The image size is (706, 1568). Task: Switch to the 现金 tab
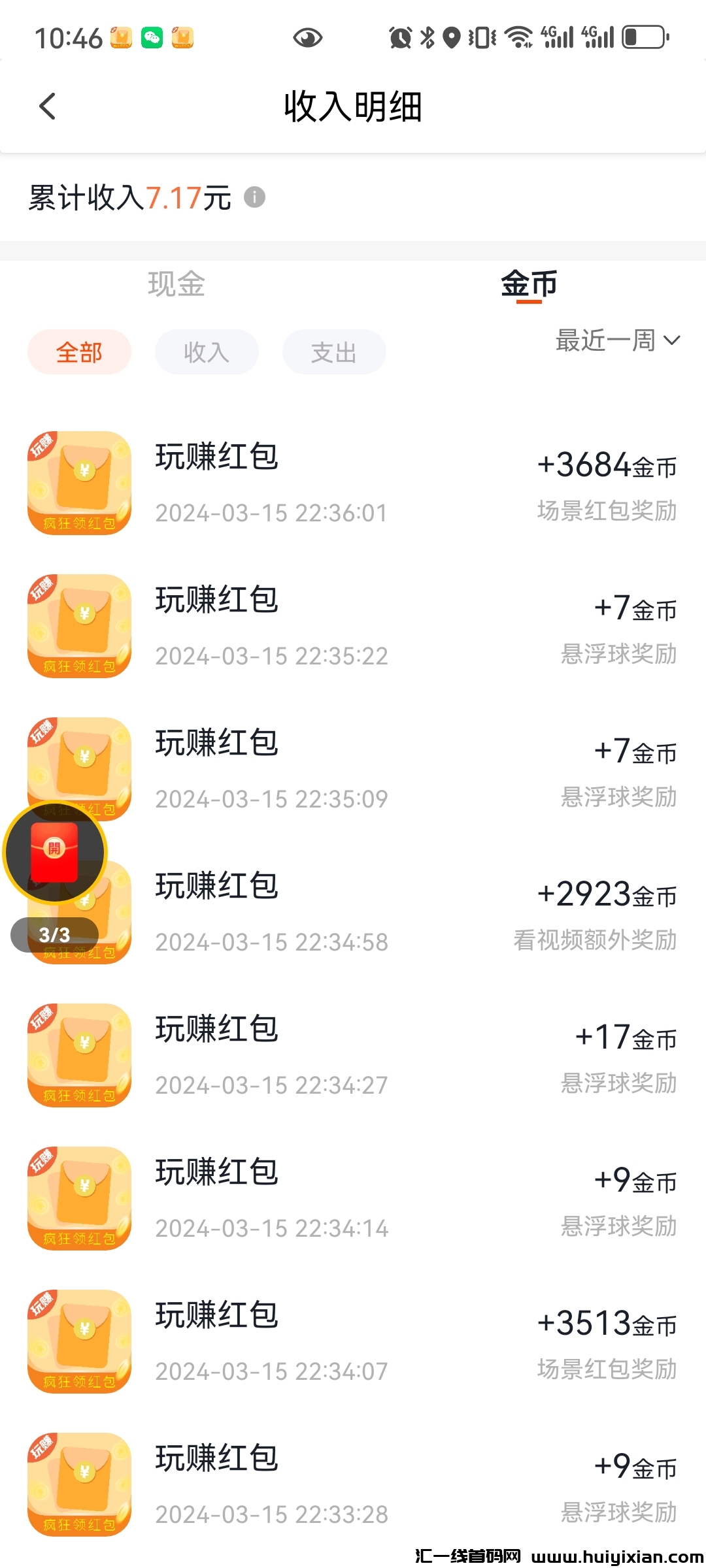click(176, 284)
